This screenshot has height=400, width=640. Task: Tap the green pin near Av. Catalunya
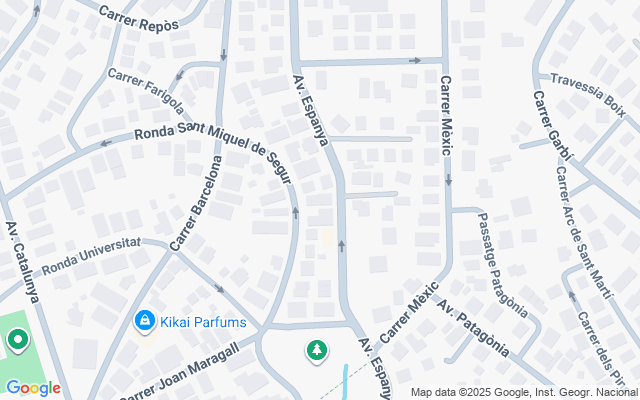17,341
